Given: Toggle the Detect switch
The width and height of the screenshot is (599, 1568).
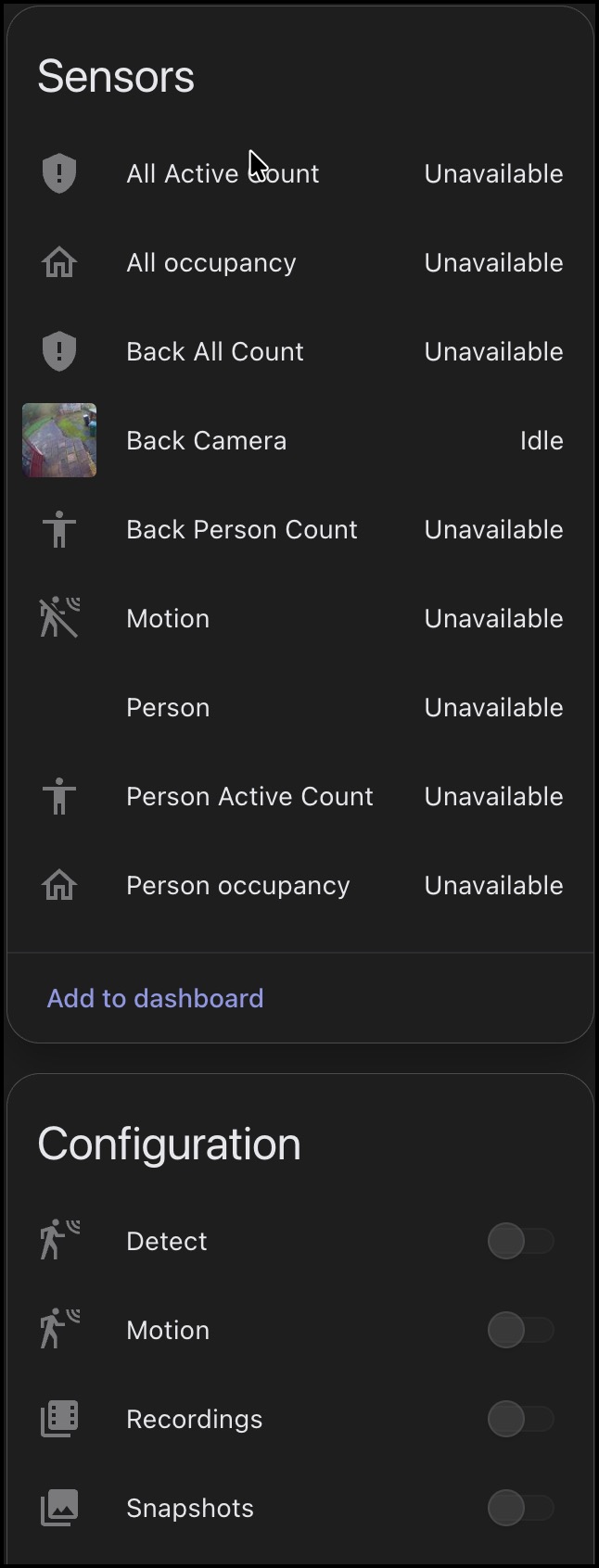Looking at the screenshot, I should coord(520,1241).
